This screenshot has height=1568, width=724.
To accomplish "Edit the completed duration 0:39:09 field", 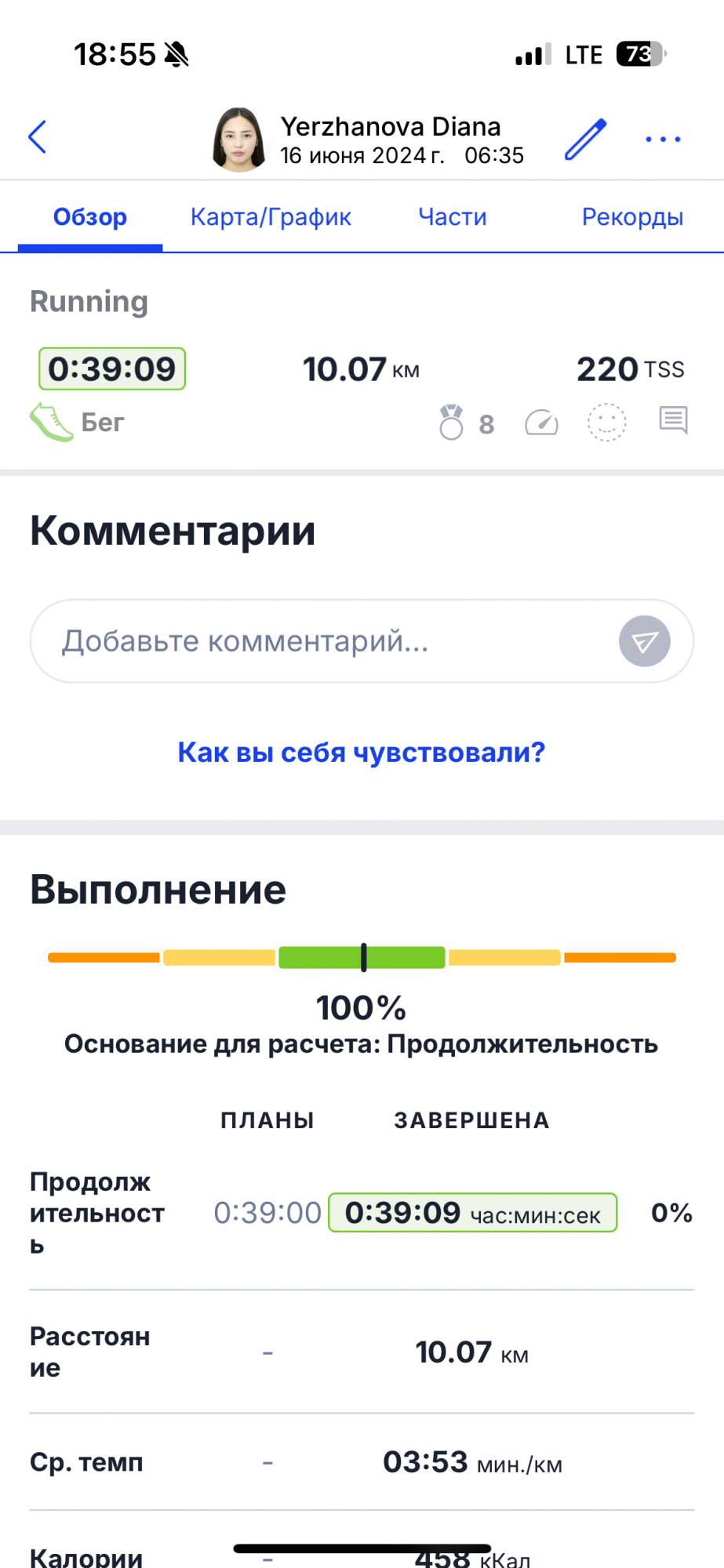I will coord(472,1213).
